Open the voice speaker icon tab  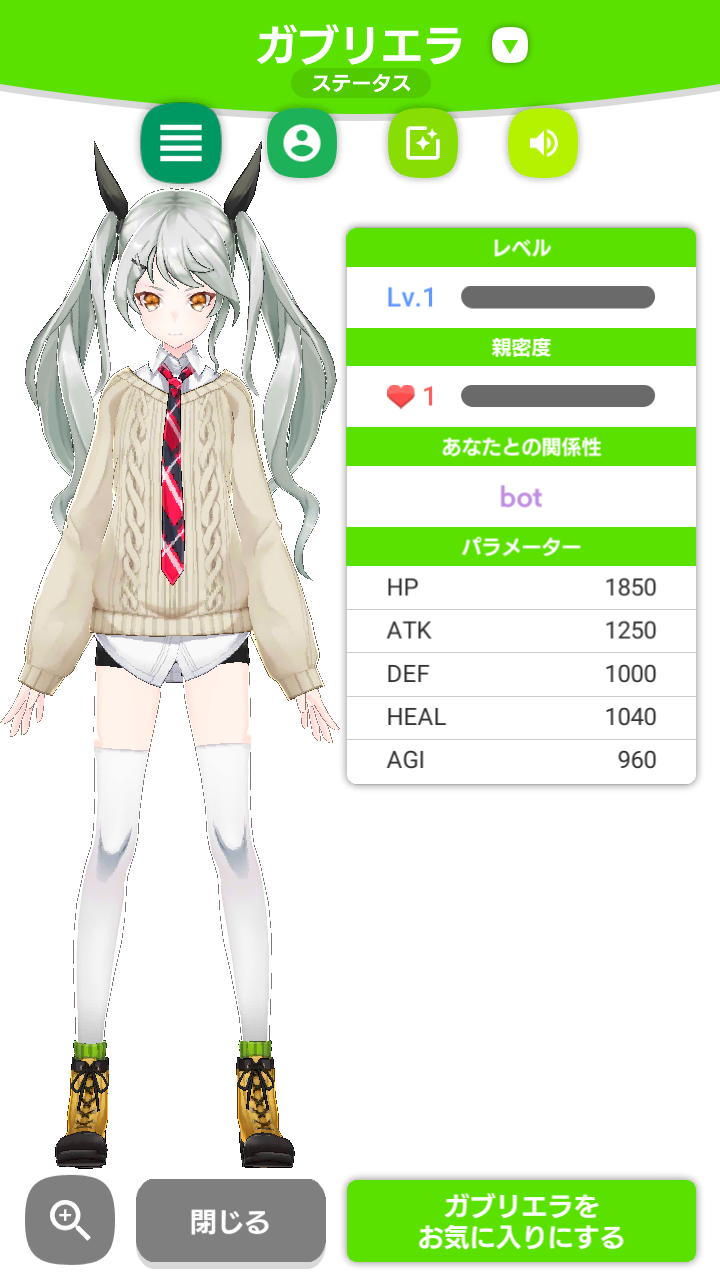click(543, 143)
